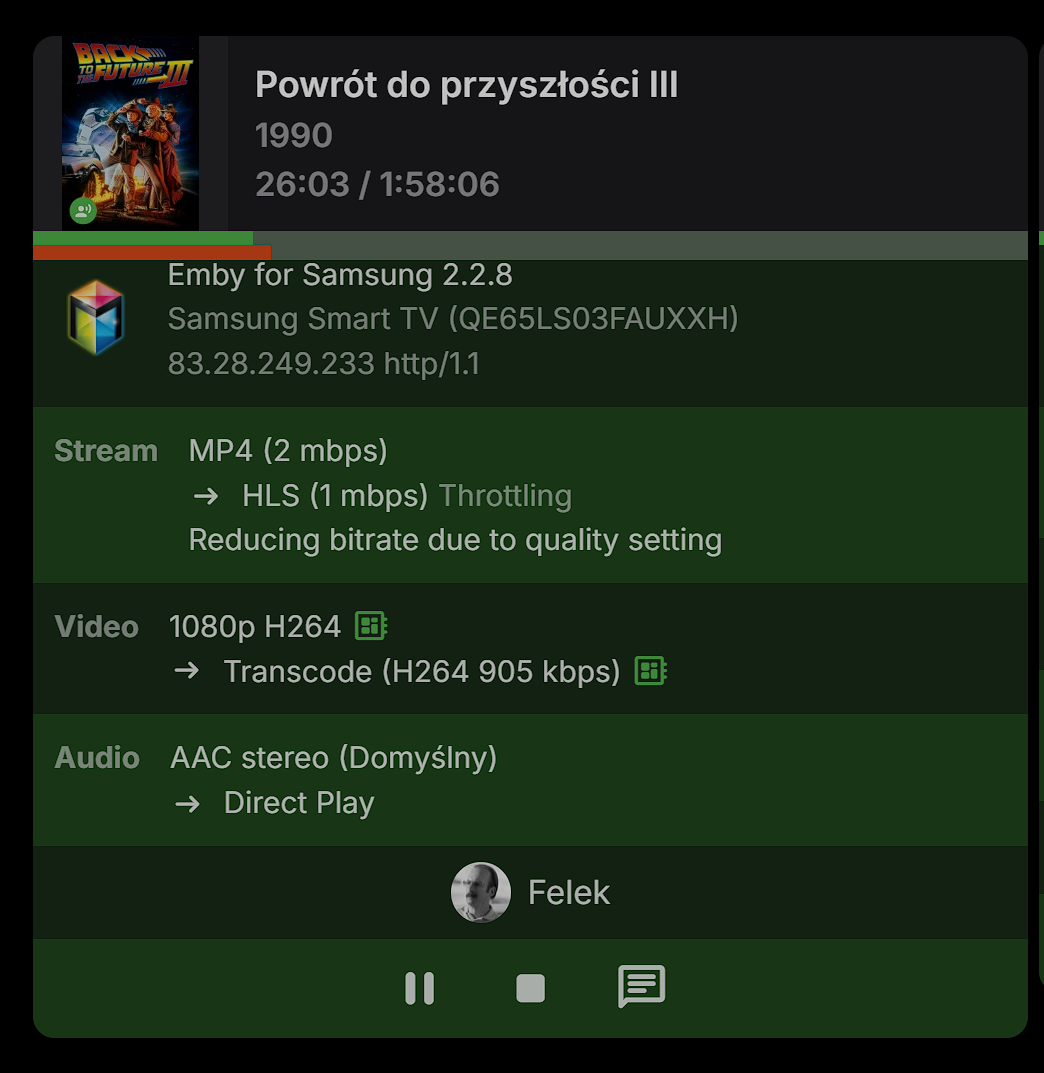
Task: Pause the playback session
Action: pyautogui.click(x=419, y=988)
